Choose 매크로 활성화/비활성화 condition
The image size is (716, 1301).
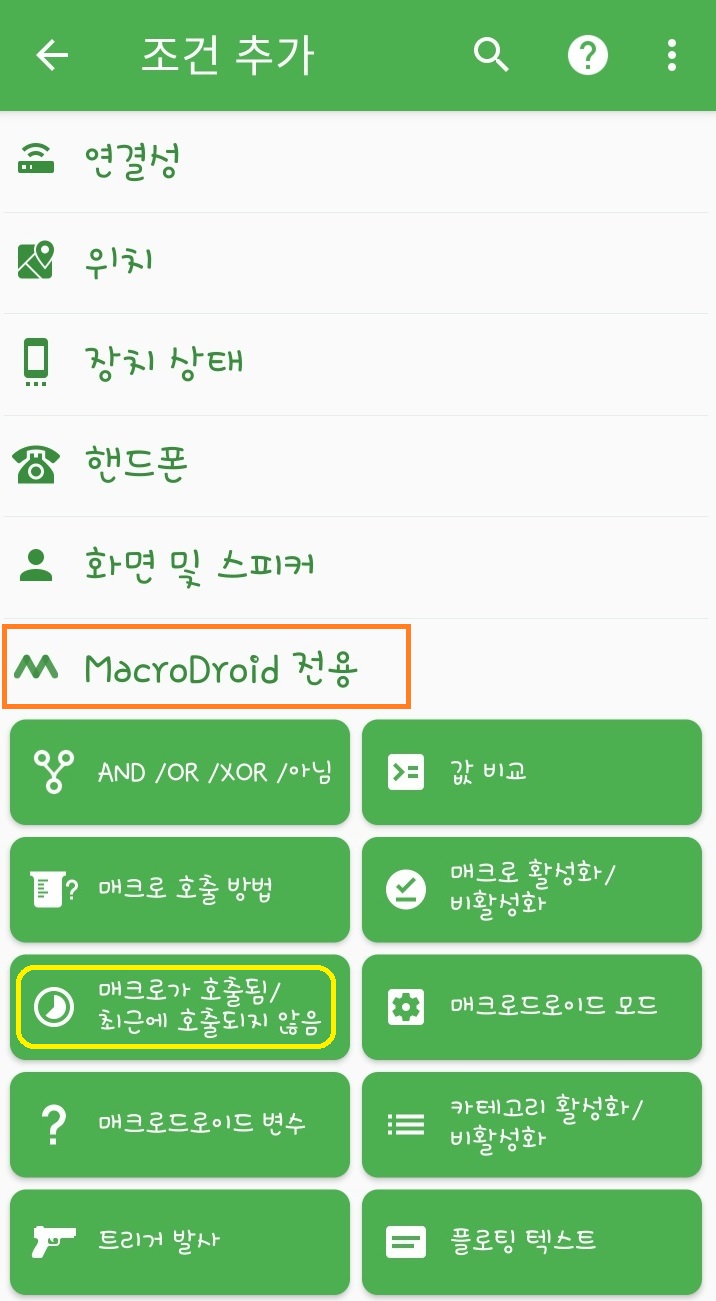531,889
